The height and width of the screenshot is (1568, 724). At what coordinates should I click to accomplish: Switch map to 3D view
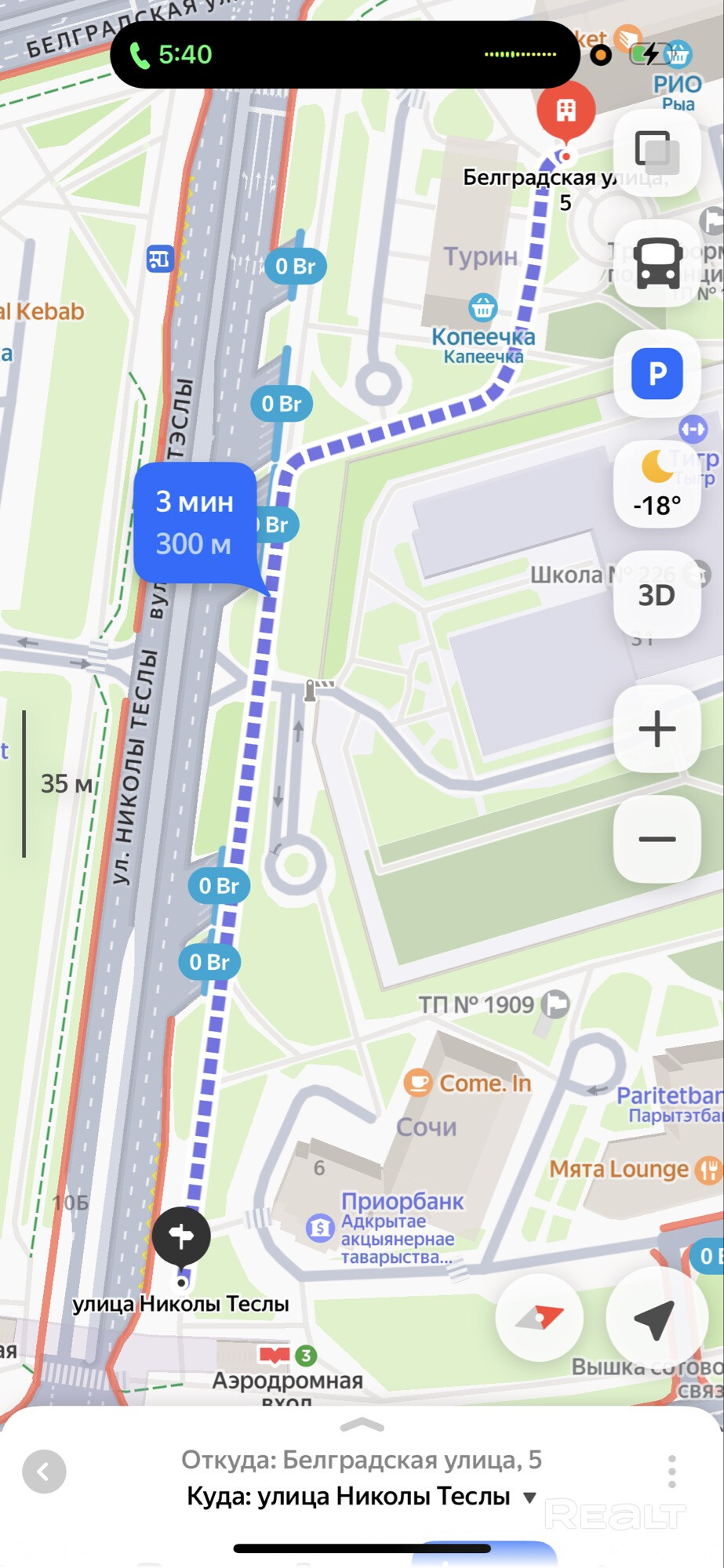click(657, 595)
